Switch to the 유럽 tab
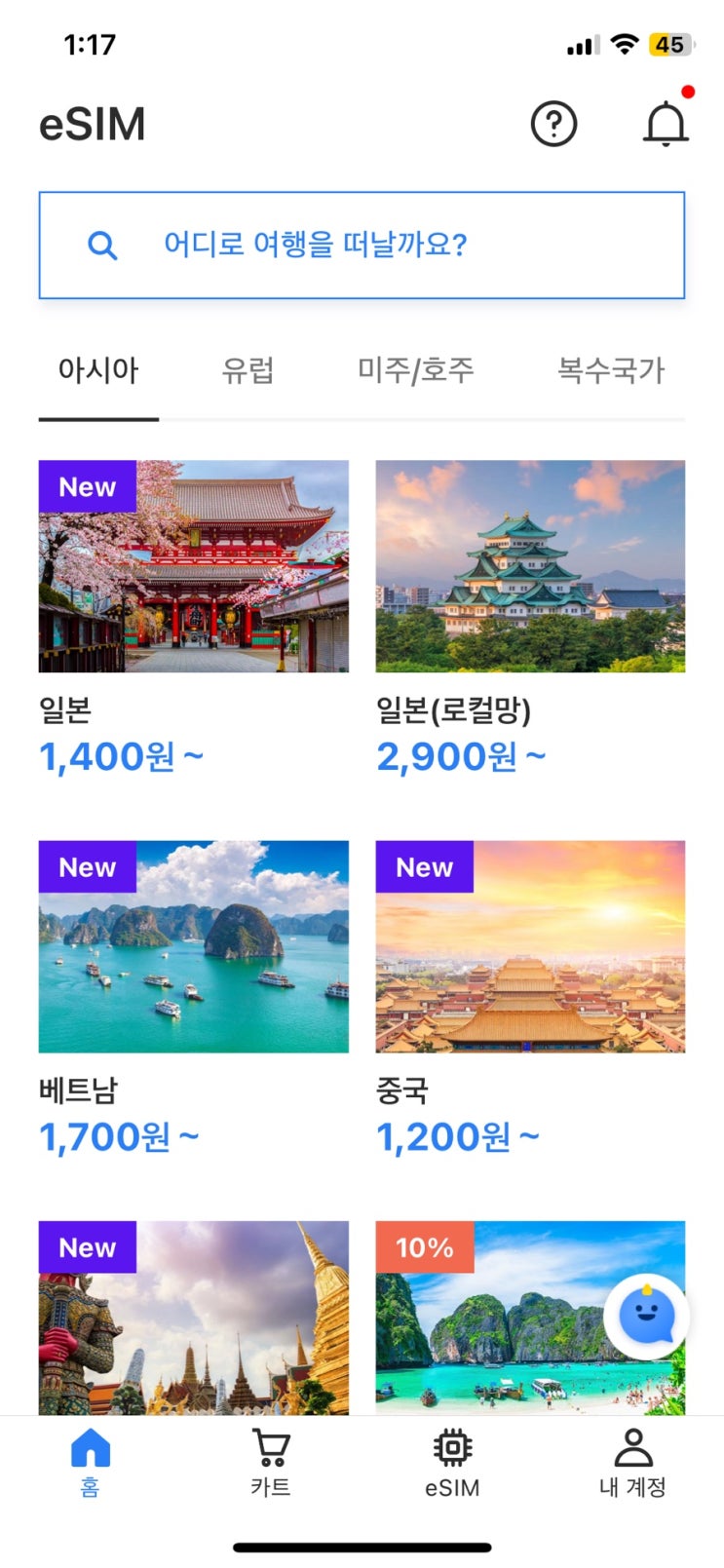724x1568 pixels. click(x=248, y=371)
